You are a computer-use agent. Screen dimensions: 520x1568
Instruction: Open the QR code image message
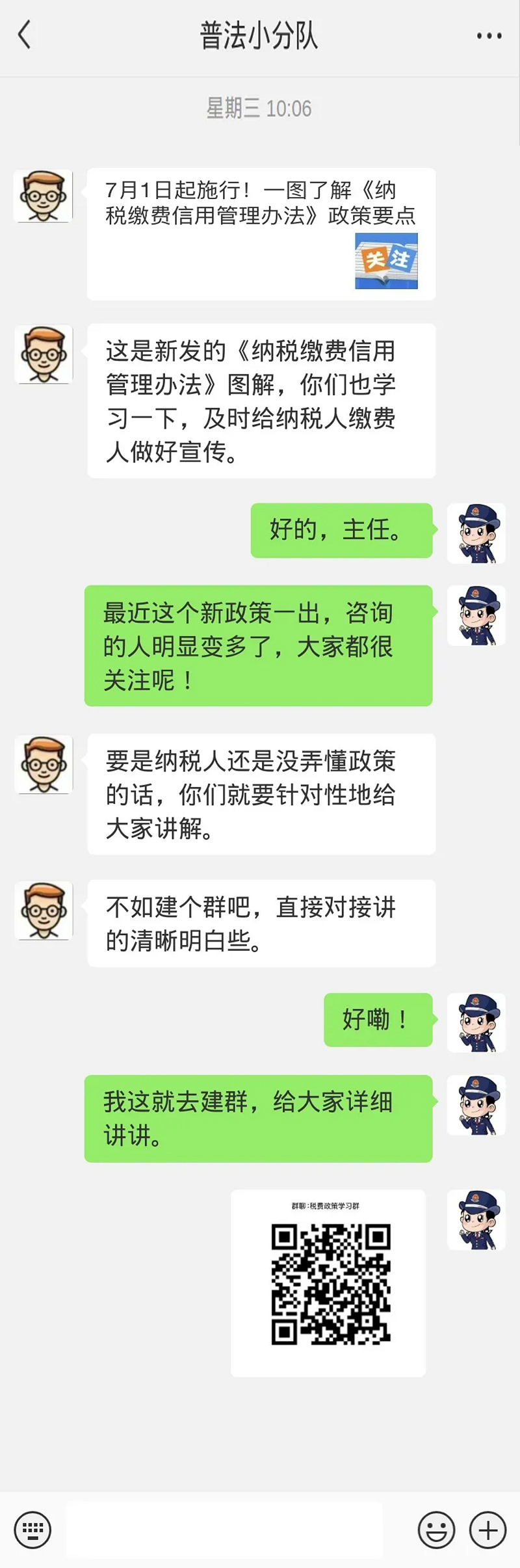(x=328, y=1282)
